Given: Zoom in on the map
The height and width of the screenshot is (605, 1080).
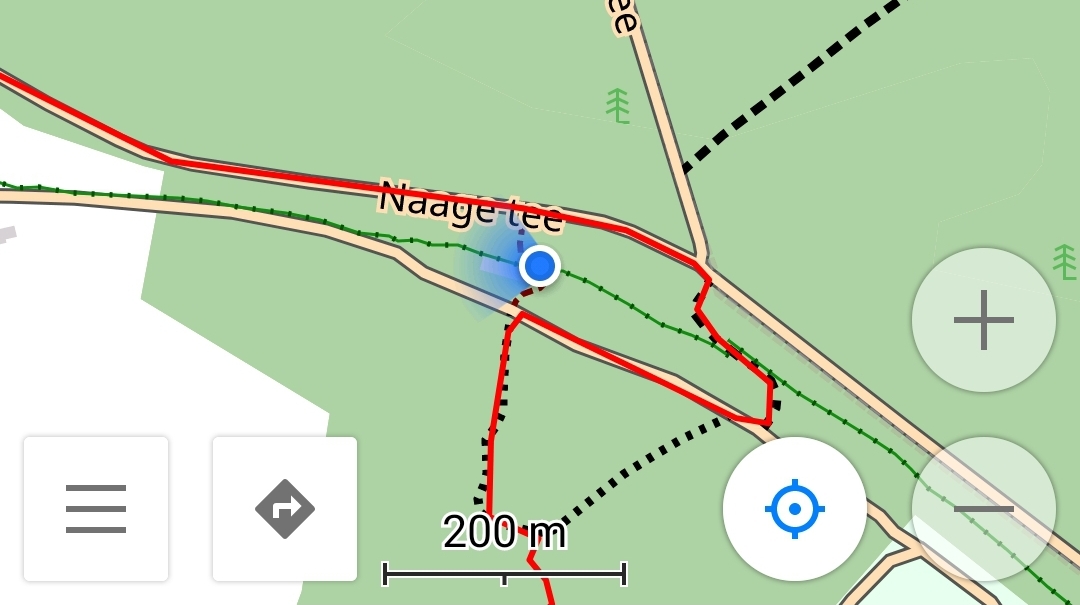Looking at the screenshot, I should [x=983, y=320].
